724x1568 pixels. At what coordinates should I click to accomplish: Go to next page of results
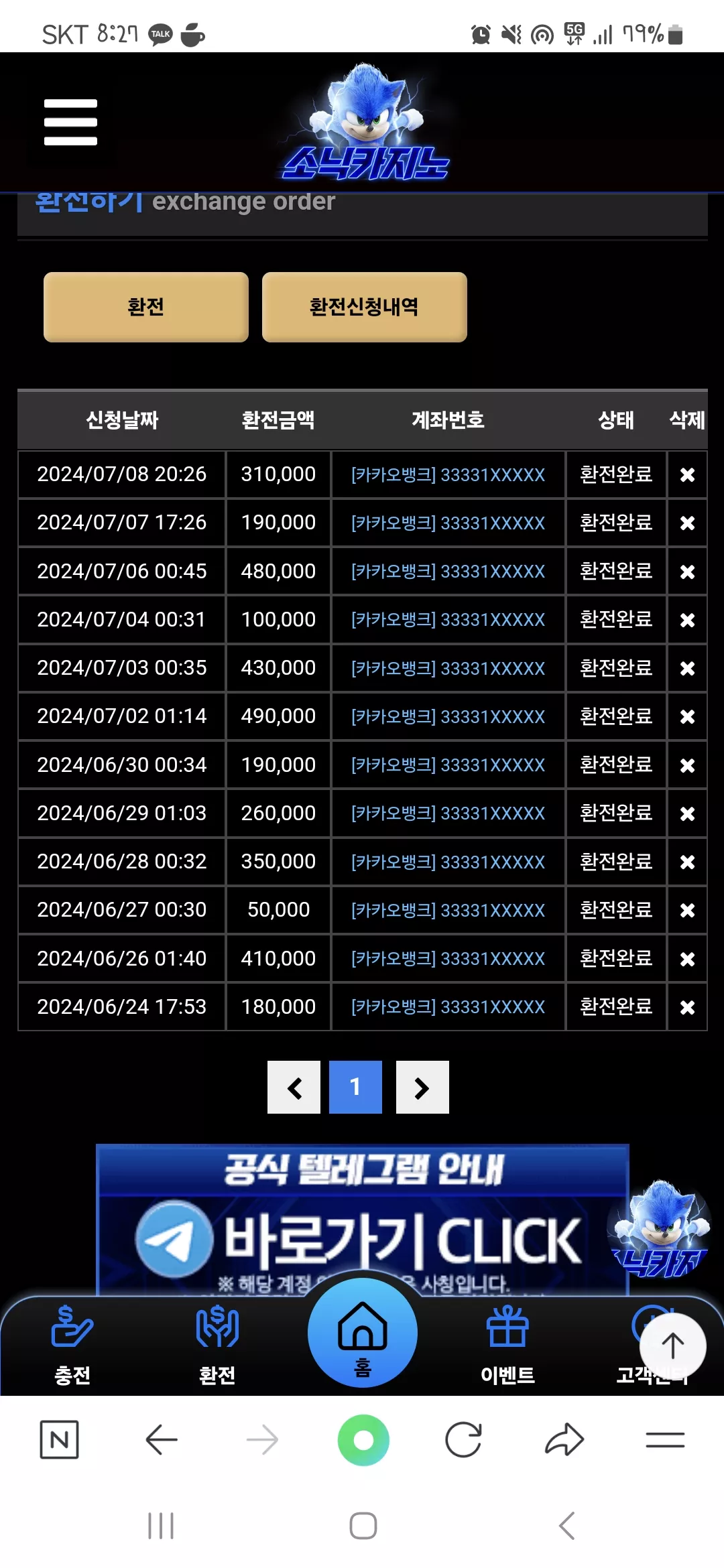pos(422,1087)
